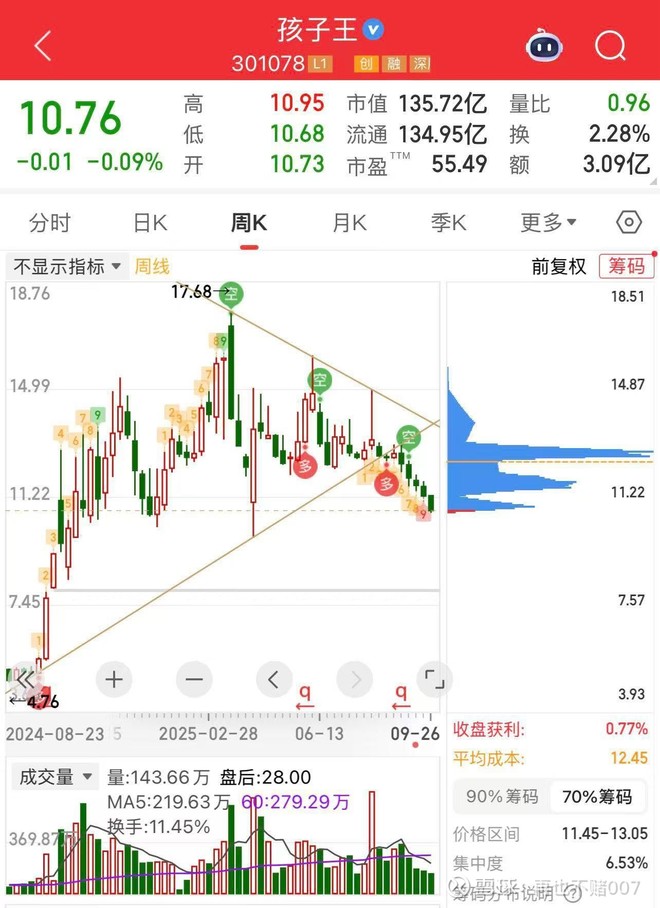Viewport: 660px width, 908px height.
Task: Open the search magnifier icon
Action: [x=611, y=45]
